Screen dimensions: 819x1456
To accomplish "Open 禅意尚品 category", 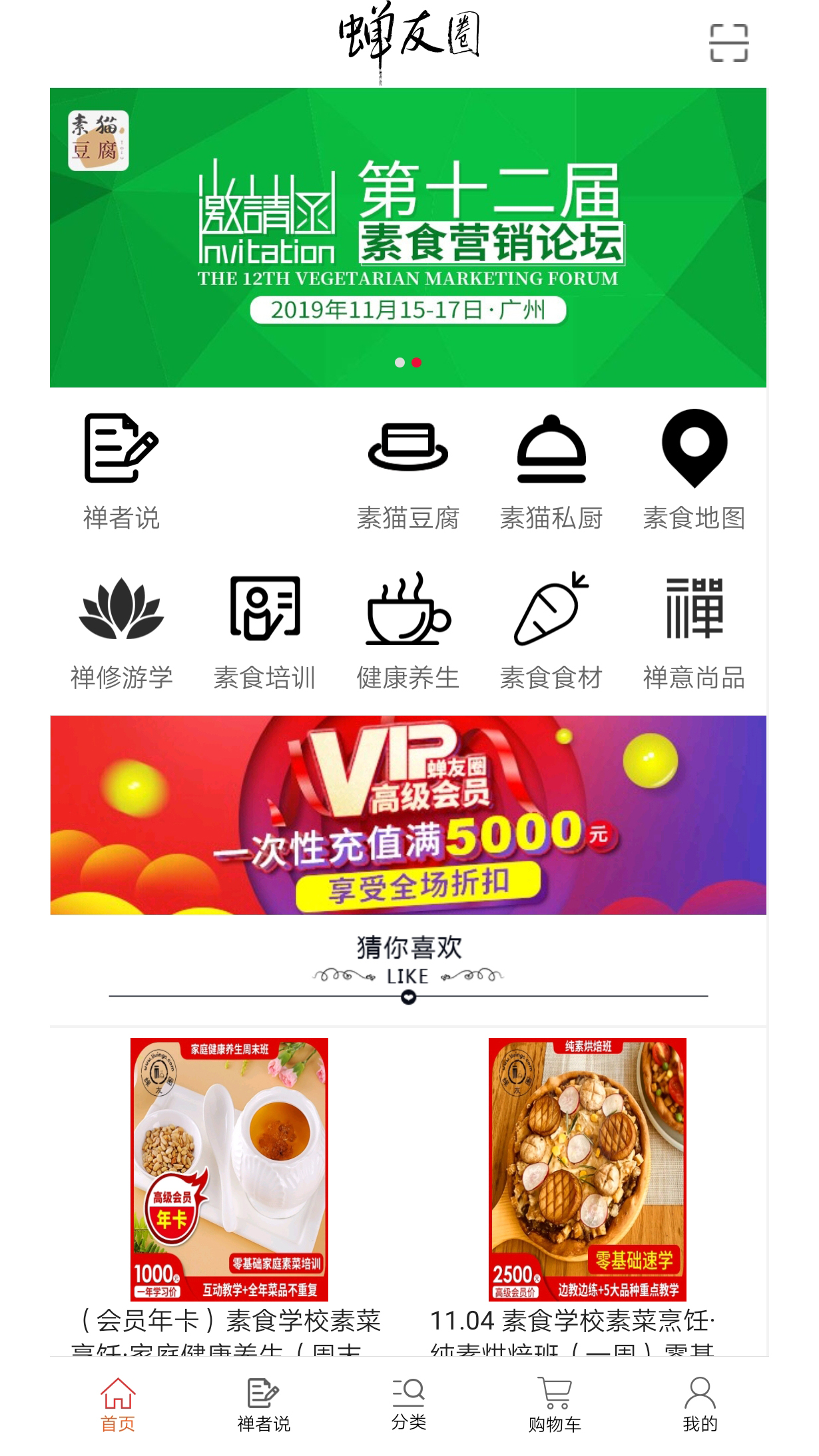I will click(694, 630).
